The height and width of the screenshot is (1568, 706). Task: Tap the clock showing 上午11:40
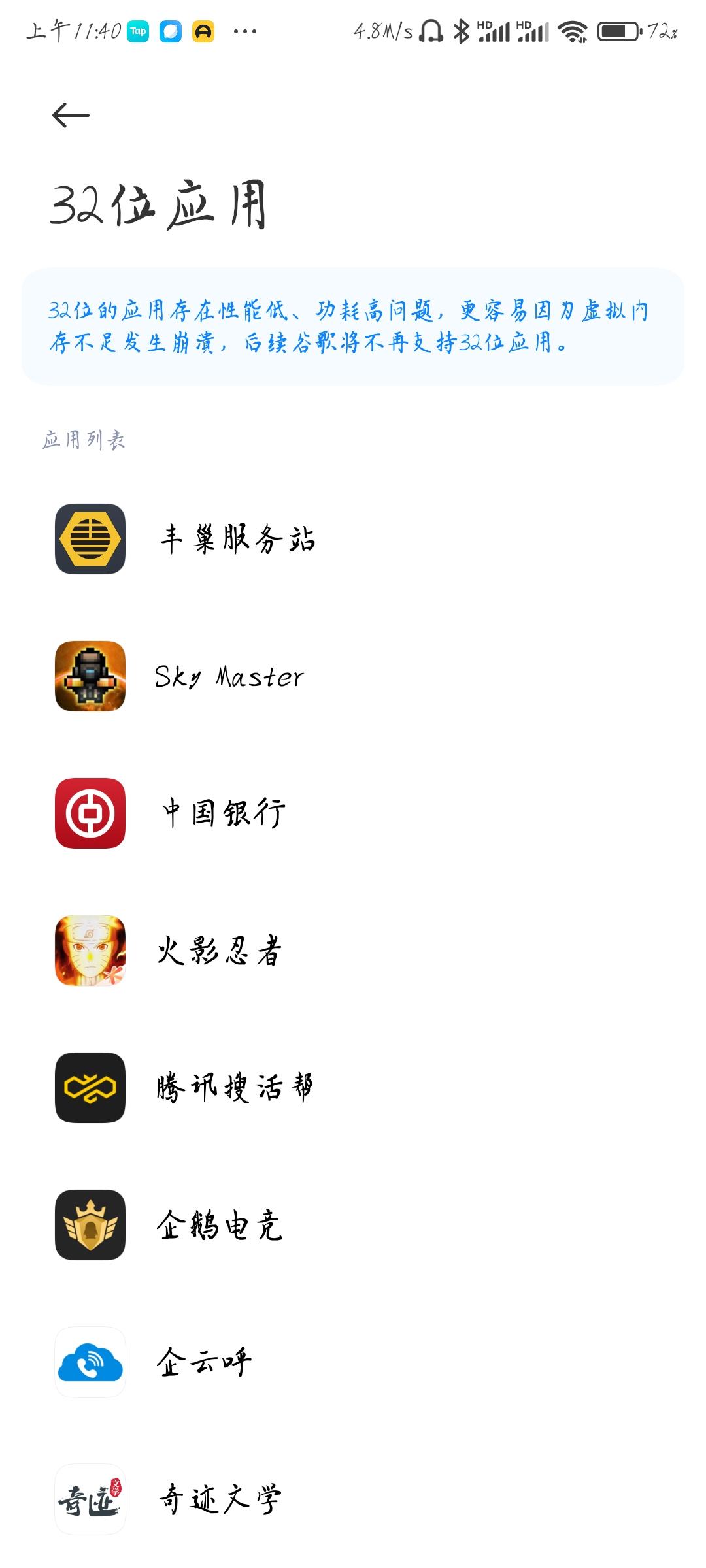72,31
